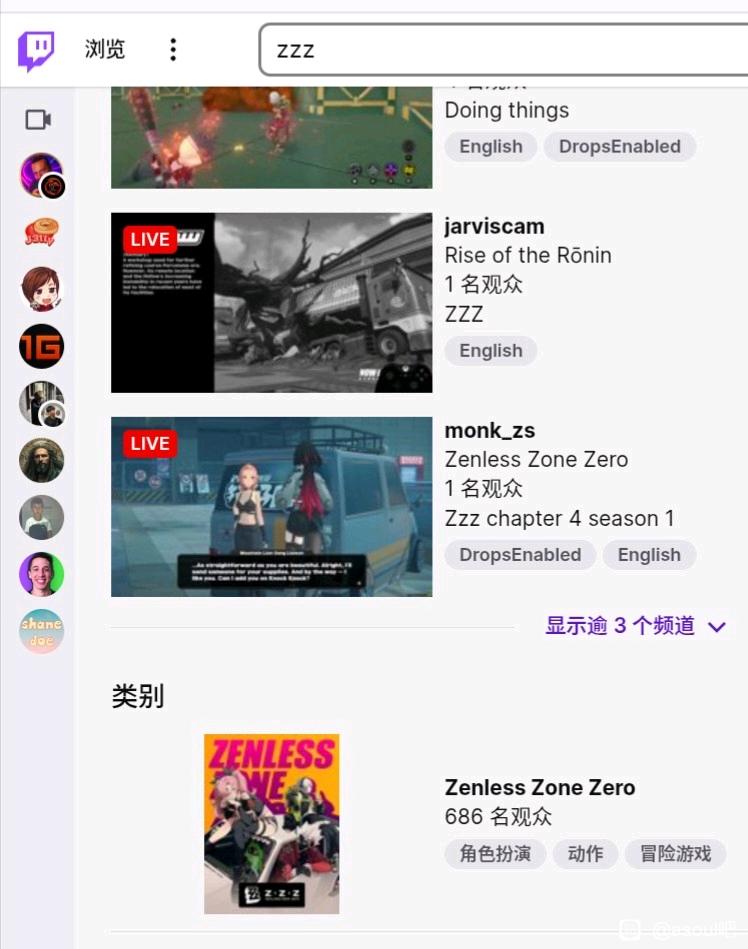Open Rise of the Rōnin game link
The width and height of the screenshot is (748, 949).
[527, 255]
